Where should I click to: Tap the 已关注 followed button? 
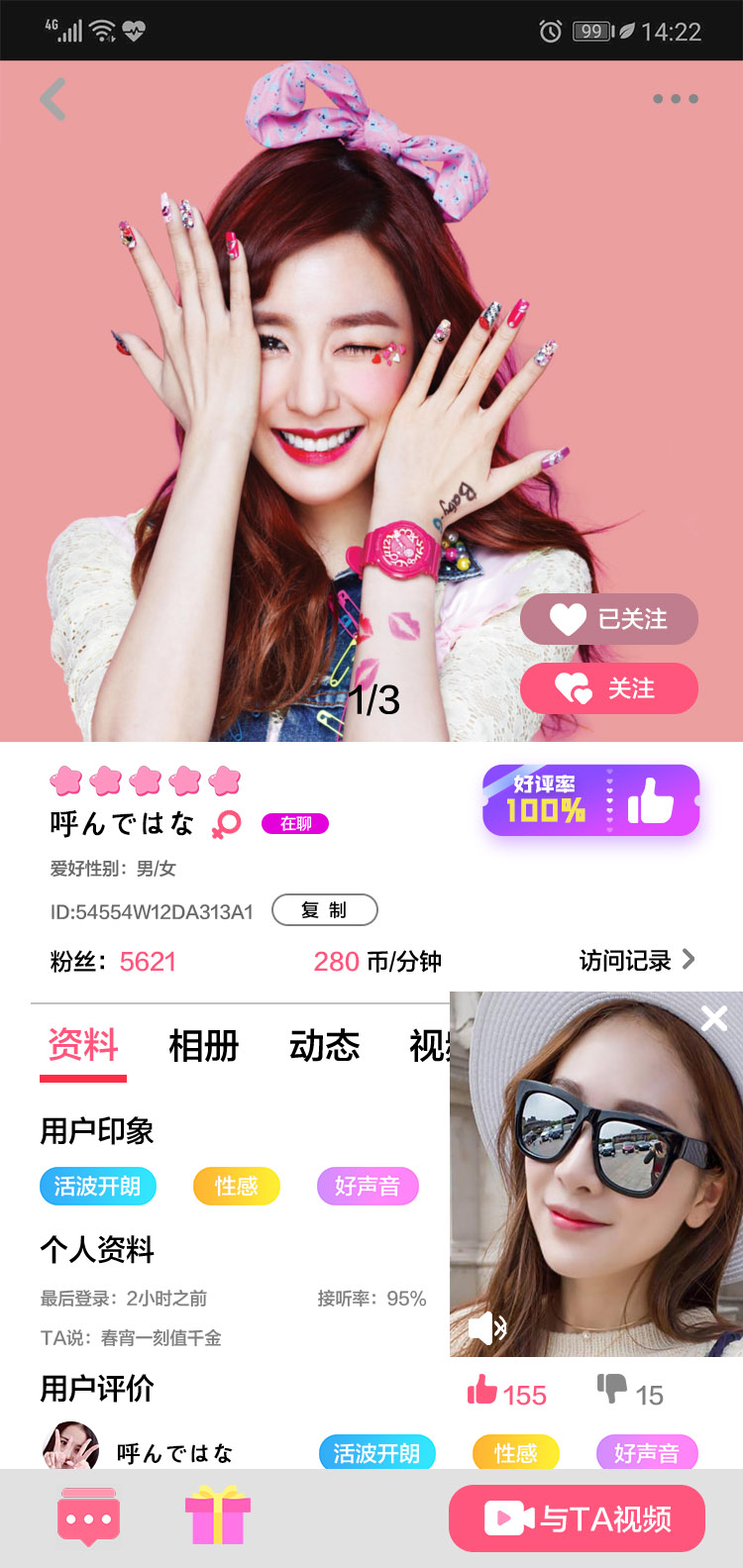point(609,620)
